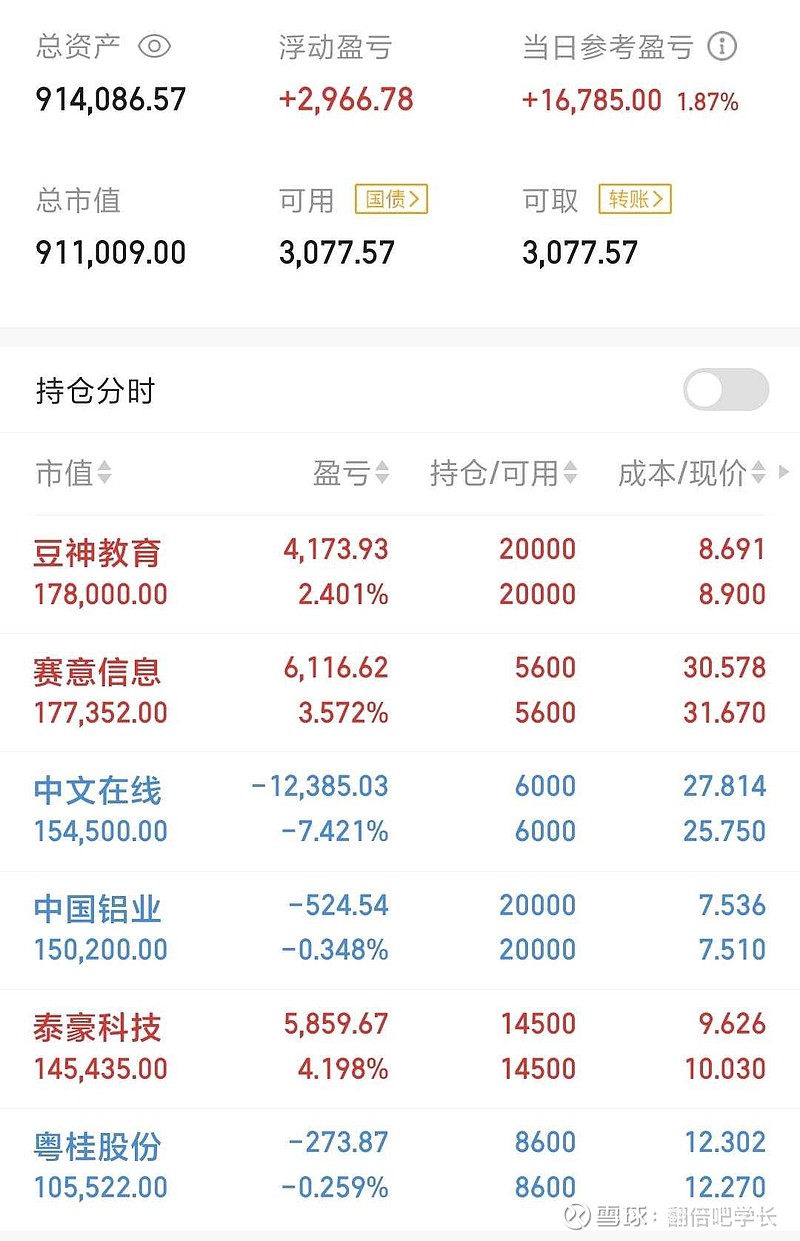800x1241 pixels.
Task: Tap the sort arrows beside 持仓/可用 header
Action: [568, 474]
